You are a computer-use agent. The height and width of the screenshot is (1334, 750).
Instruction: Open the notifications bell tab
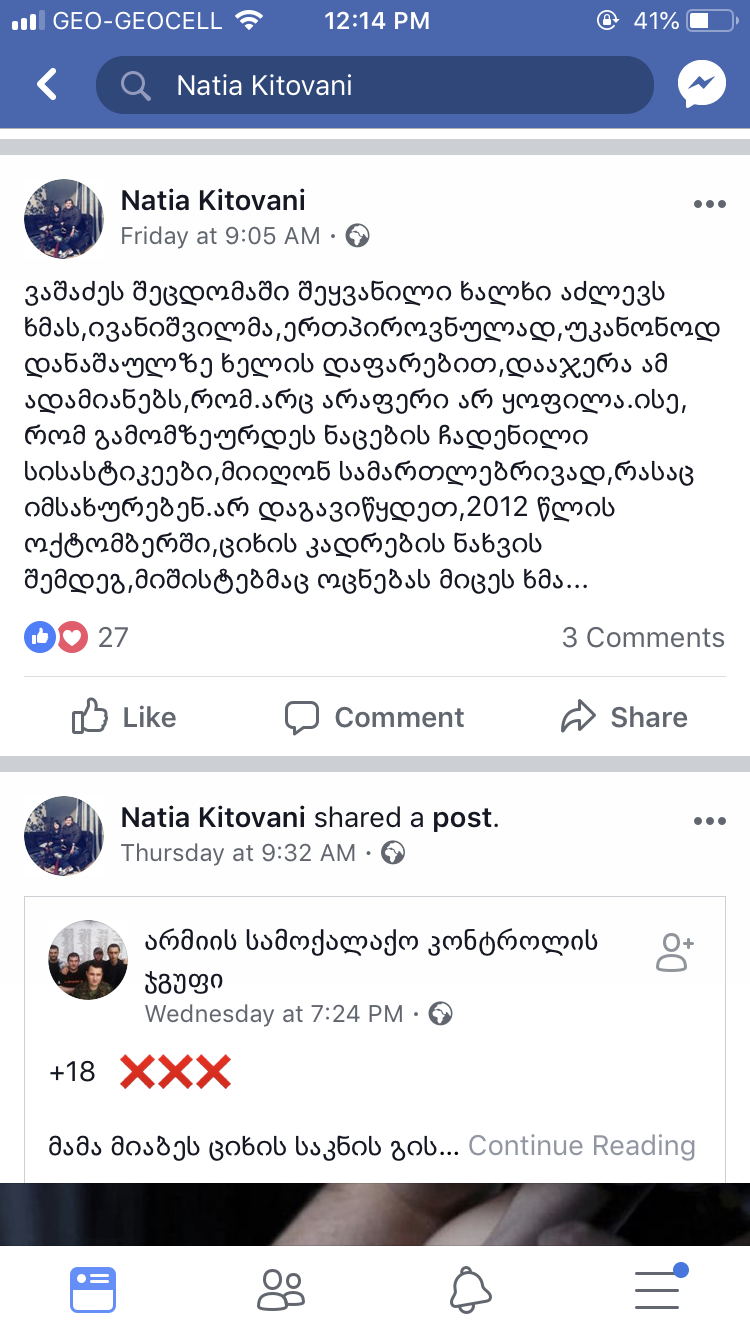tap(470, 1290)
